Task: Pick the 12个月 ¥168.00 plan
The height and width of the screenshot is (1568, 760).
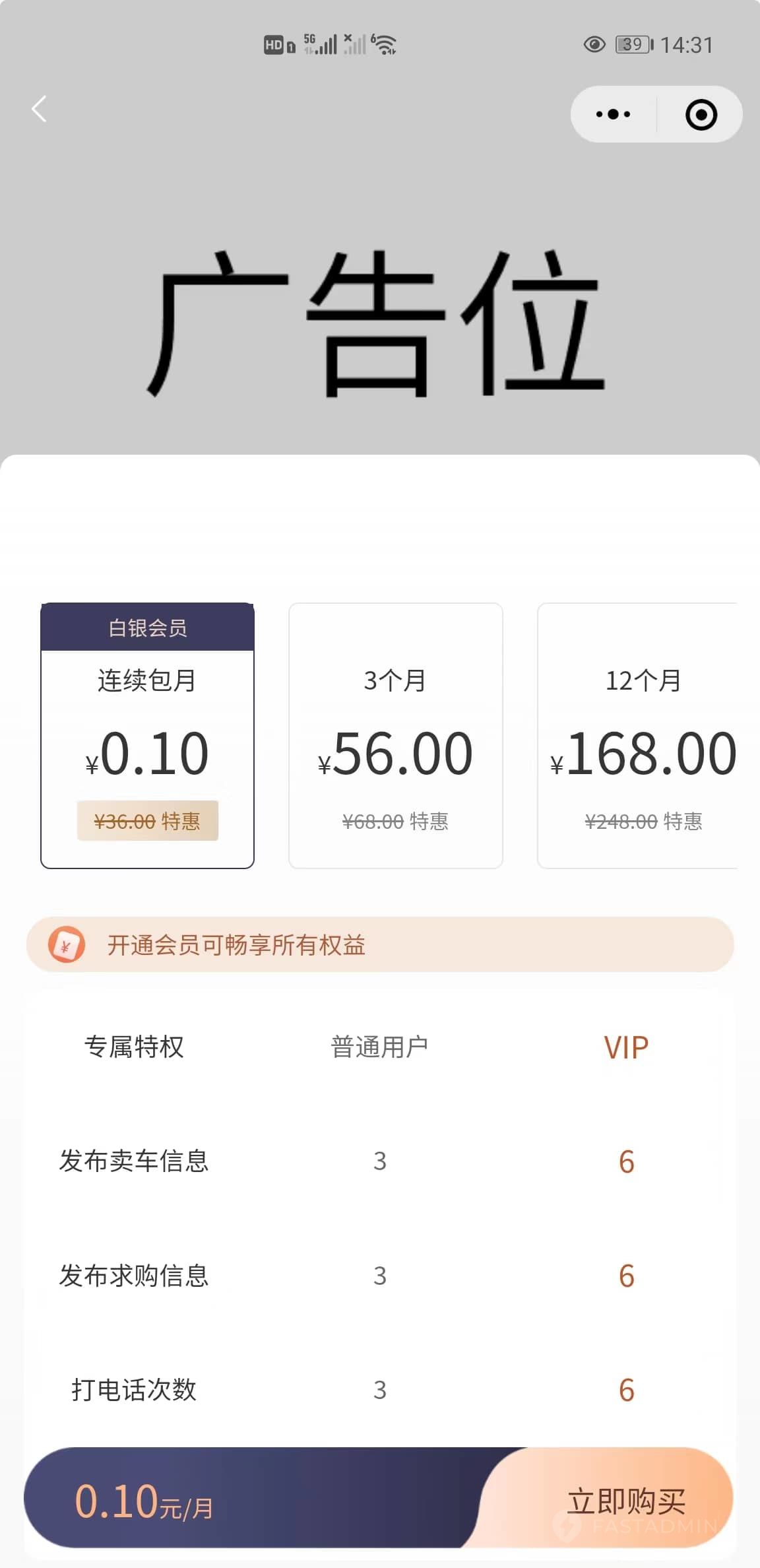Action: coord(637,735)
